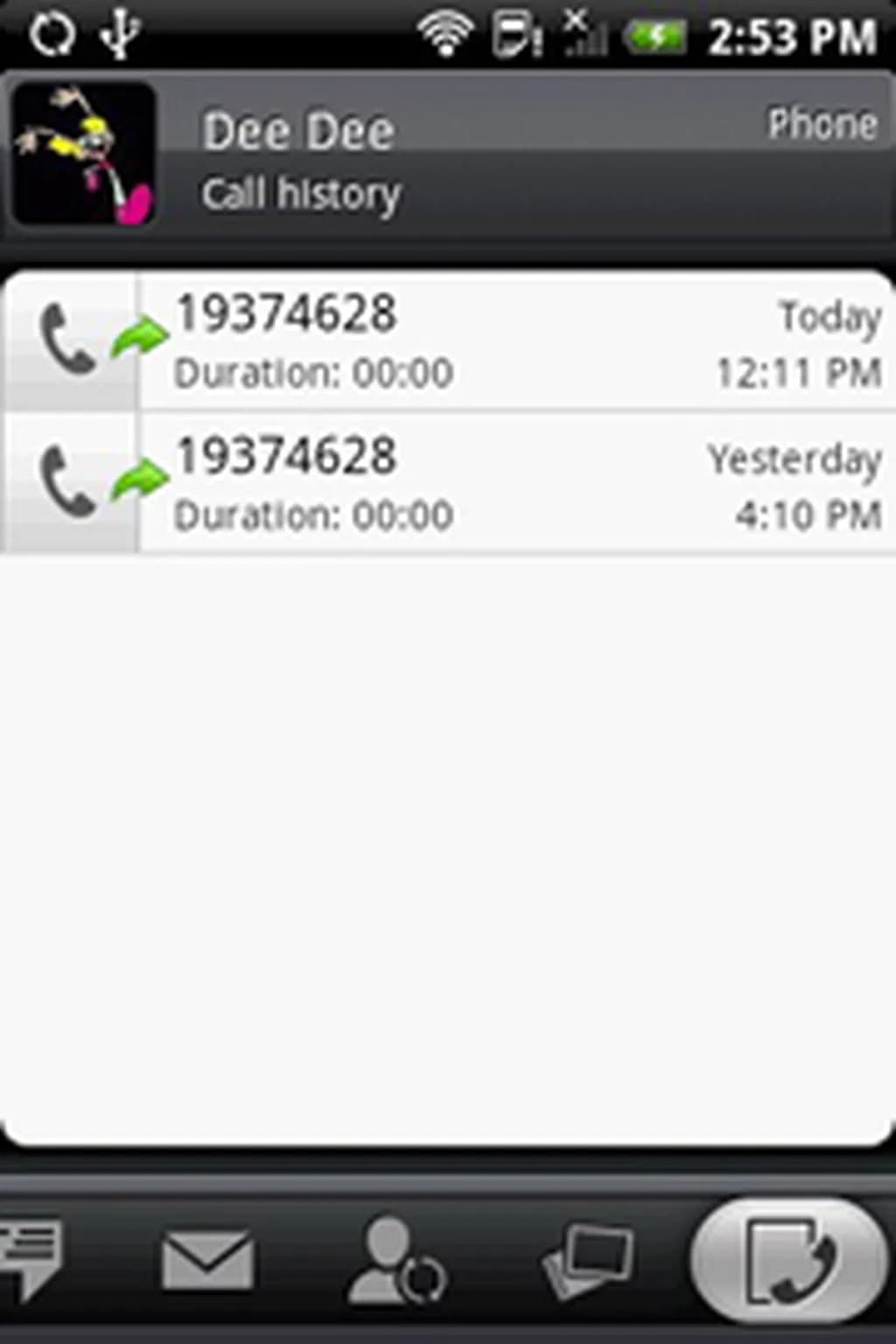Select the call history tab

tap(787, 1260)
